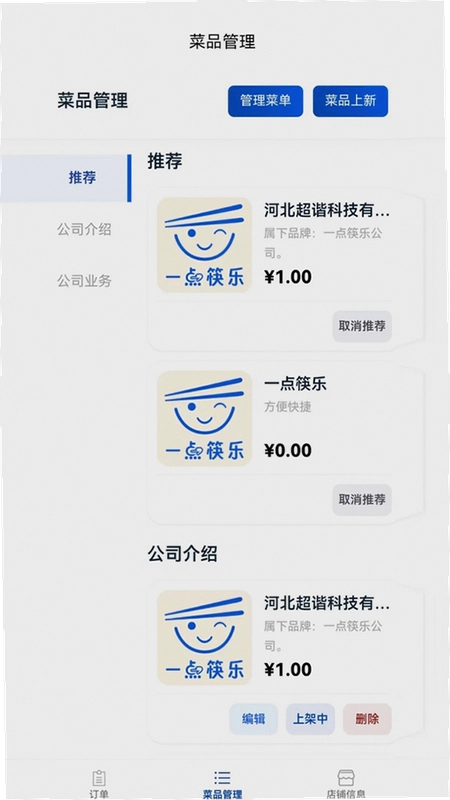The width and height of the screenshot is (450, 800).
Task: Delete the 河北超谐科技 item under 公司介绍
Action: 367,719
